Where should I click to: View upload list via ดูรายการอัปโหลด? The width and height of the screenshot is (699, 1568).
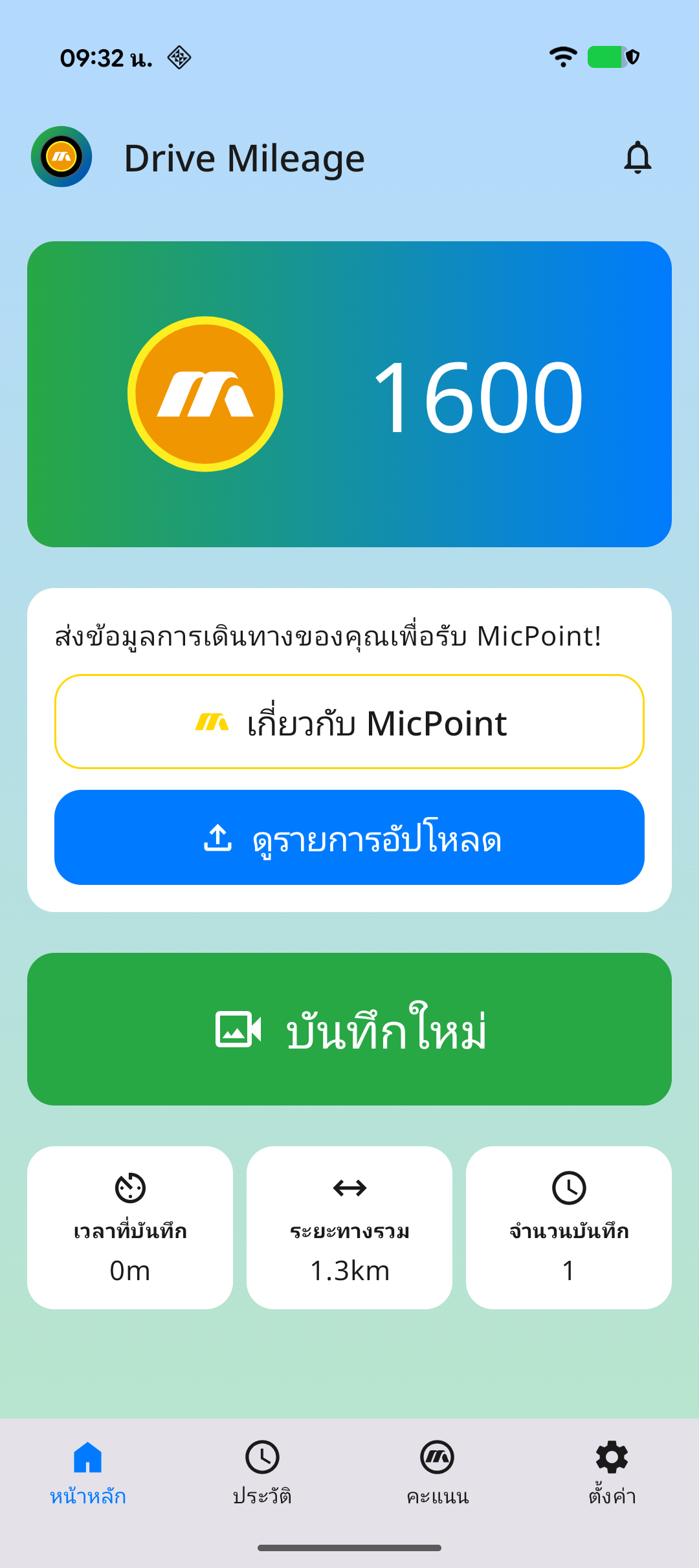(349, 838)
